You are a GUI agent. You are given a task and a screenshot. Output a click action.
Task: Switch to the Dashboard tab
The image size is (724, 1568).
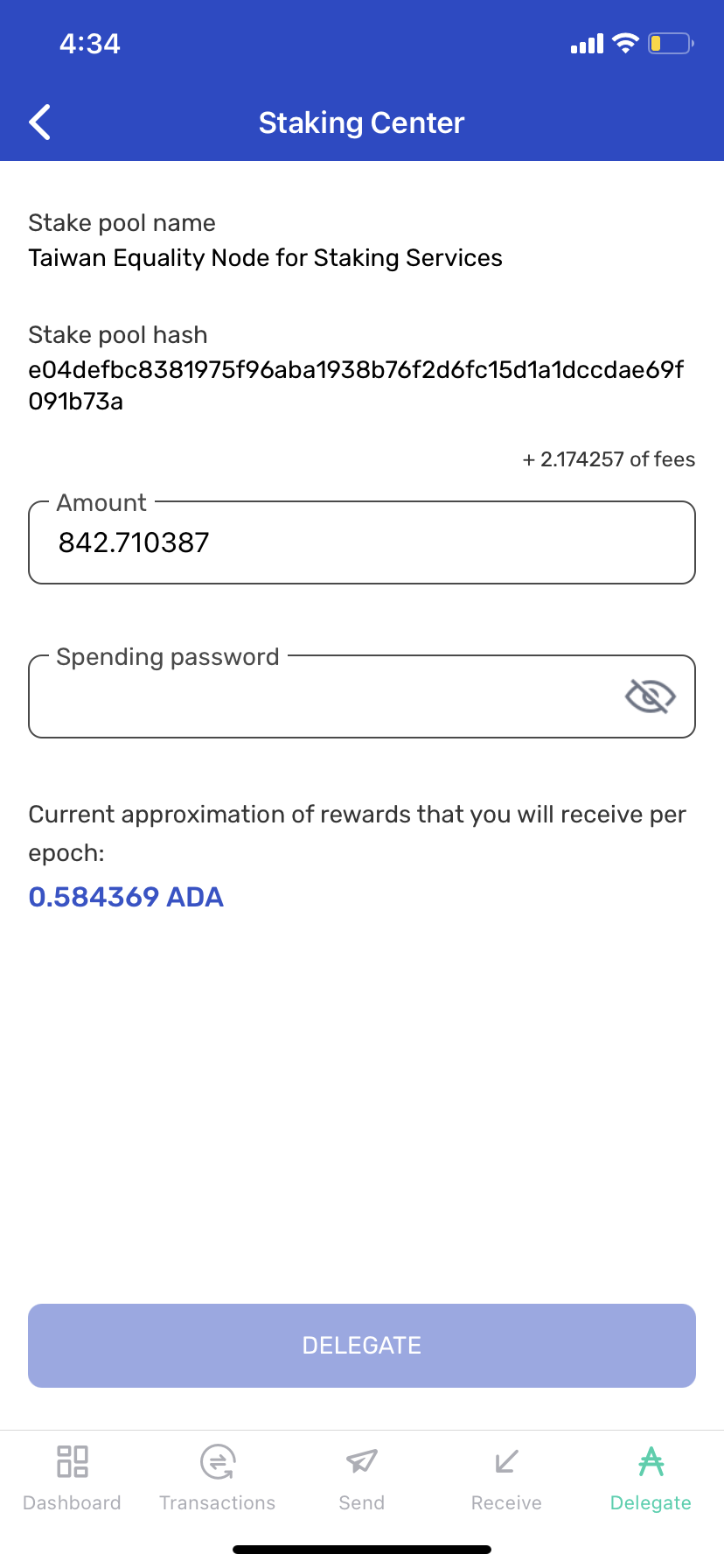click(72, 1478)
